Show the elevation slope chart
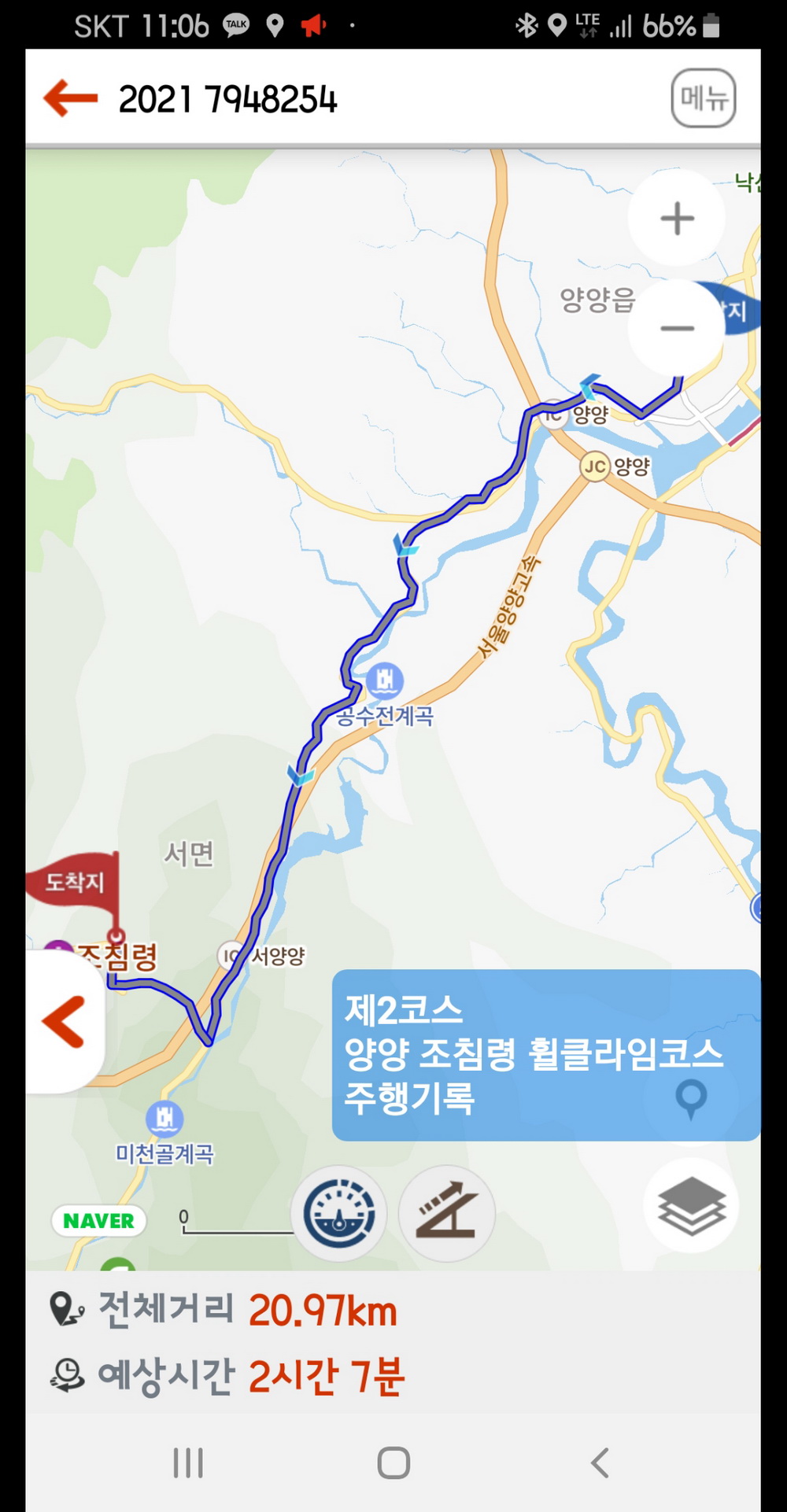This screenshot has width=787, height=1512. (x=446, y=1213)
